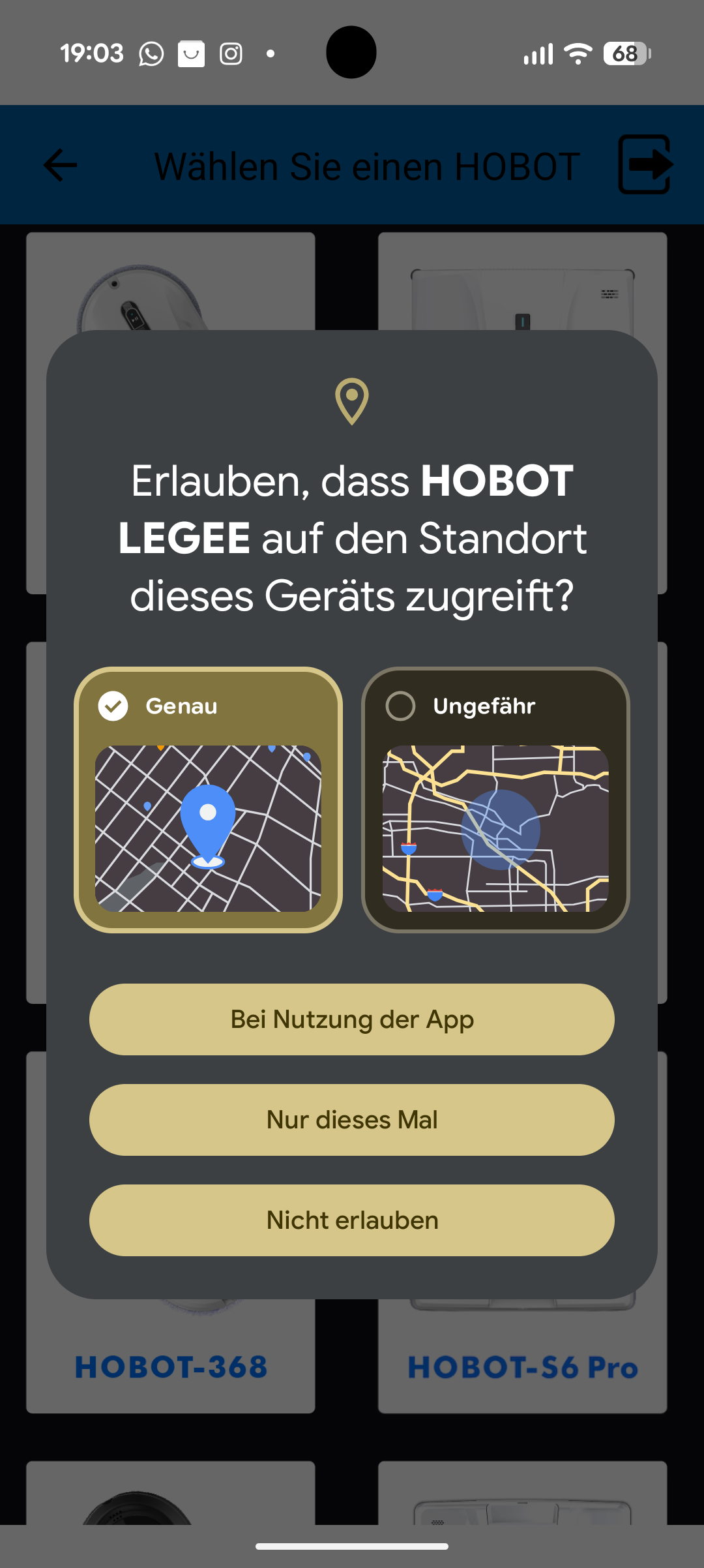Deny access via Nicht erlauben
The height and width of the screenshot is (1568, 704).
click(x=352, y=1220)
